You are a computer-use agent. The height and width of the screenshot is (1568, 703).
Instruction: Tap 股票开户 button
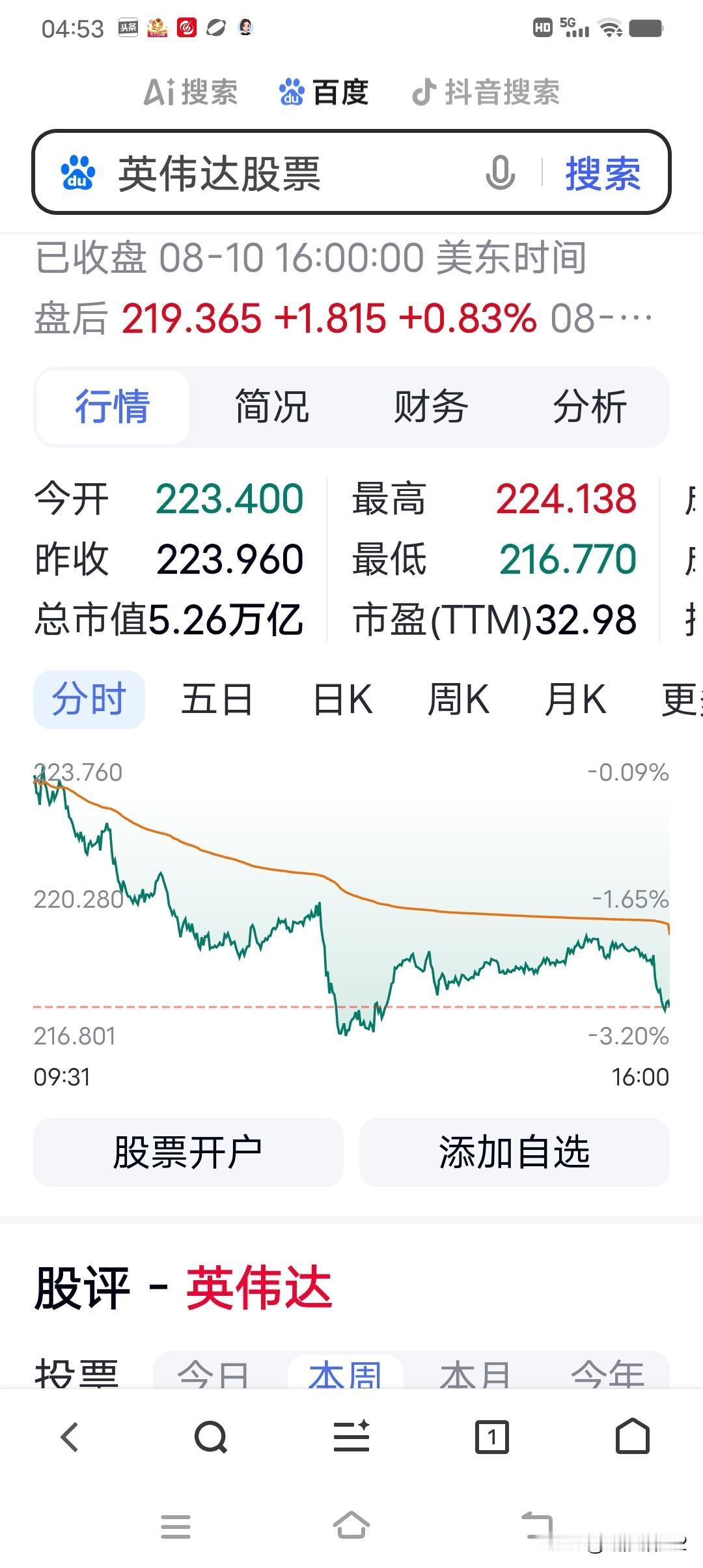[x=188, y=1153]
